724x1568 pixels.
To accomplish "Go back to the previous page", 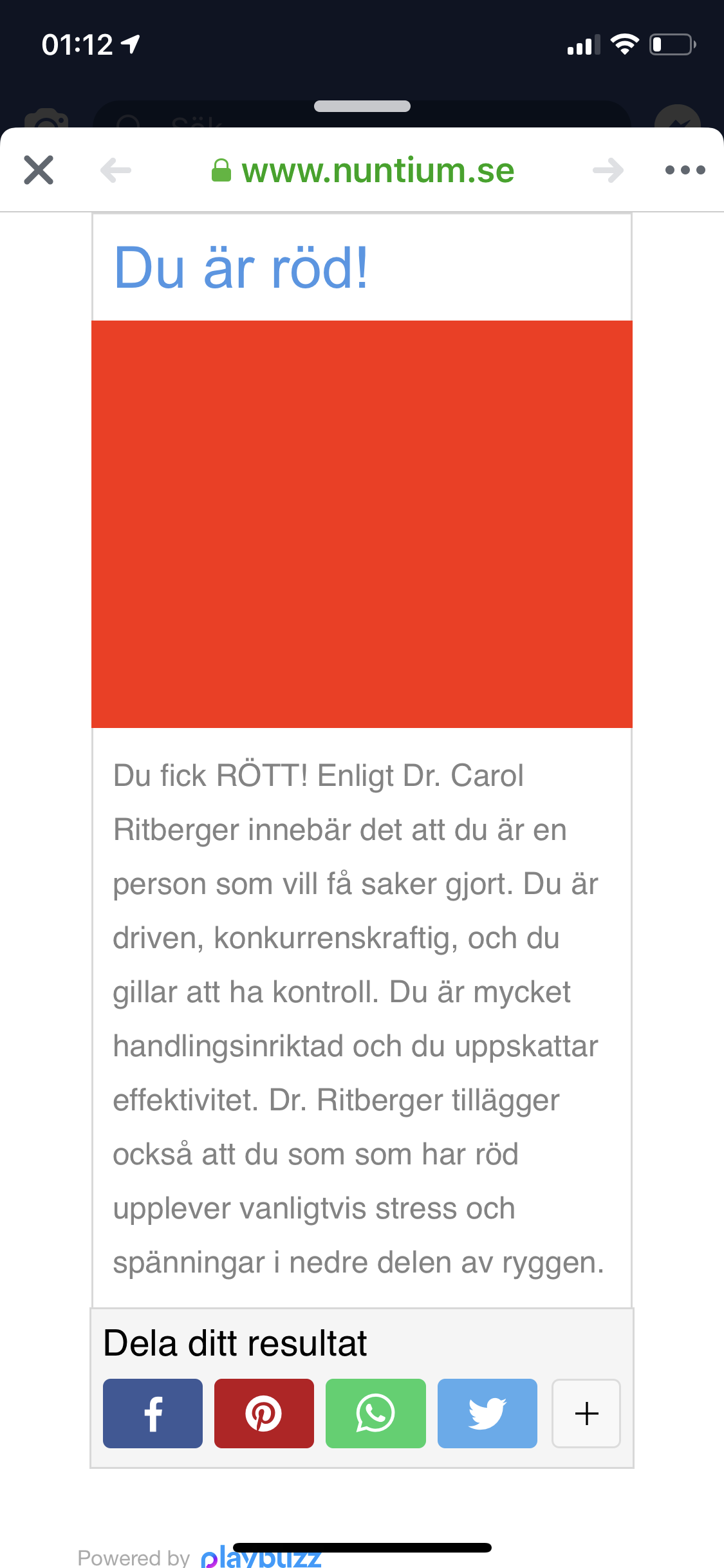I will [116, 170].
